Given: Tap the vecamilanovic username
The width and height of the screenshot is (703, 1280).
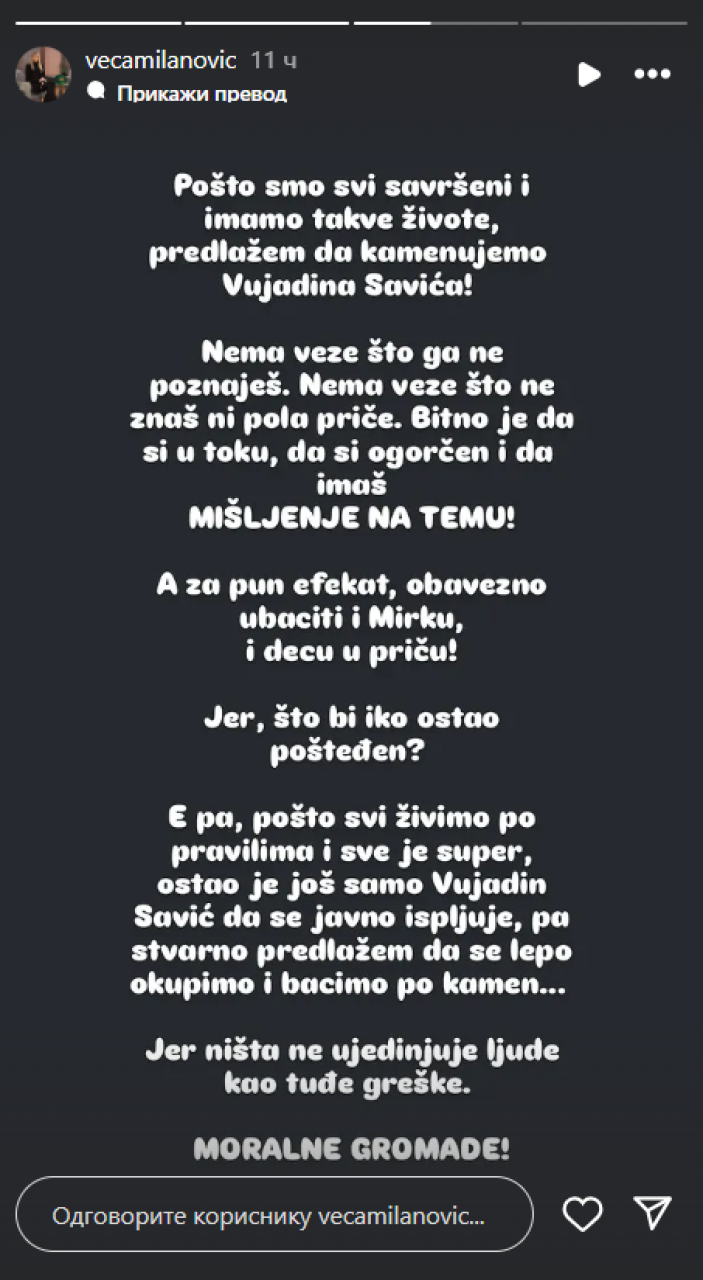Looking at the screenshot, I should 161,61.
